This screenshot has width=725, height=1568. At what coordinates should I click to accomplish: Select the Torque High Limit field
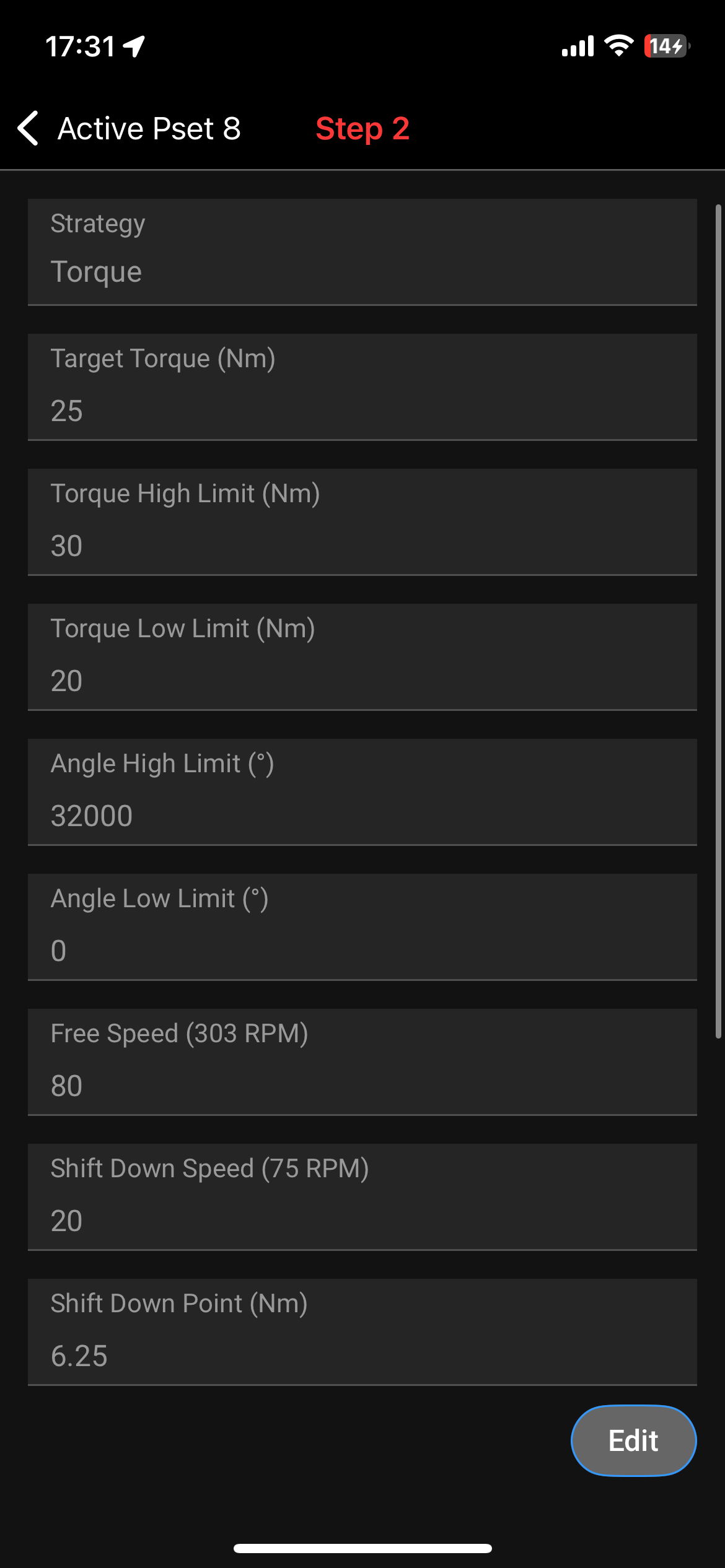pos(362,522)
